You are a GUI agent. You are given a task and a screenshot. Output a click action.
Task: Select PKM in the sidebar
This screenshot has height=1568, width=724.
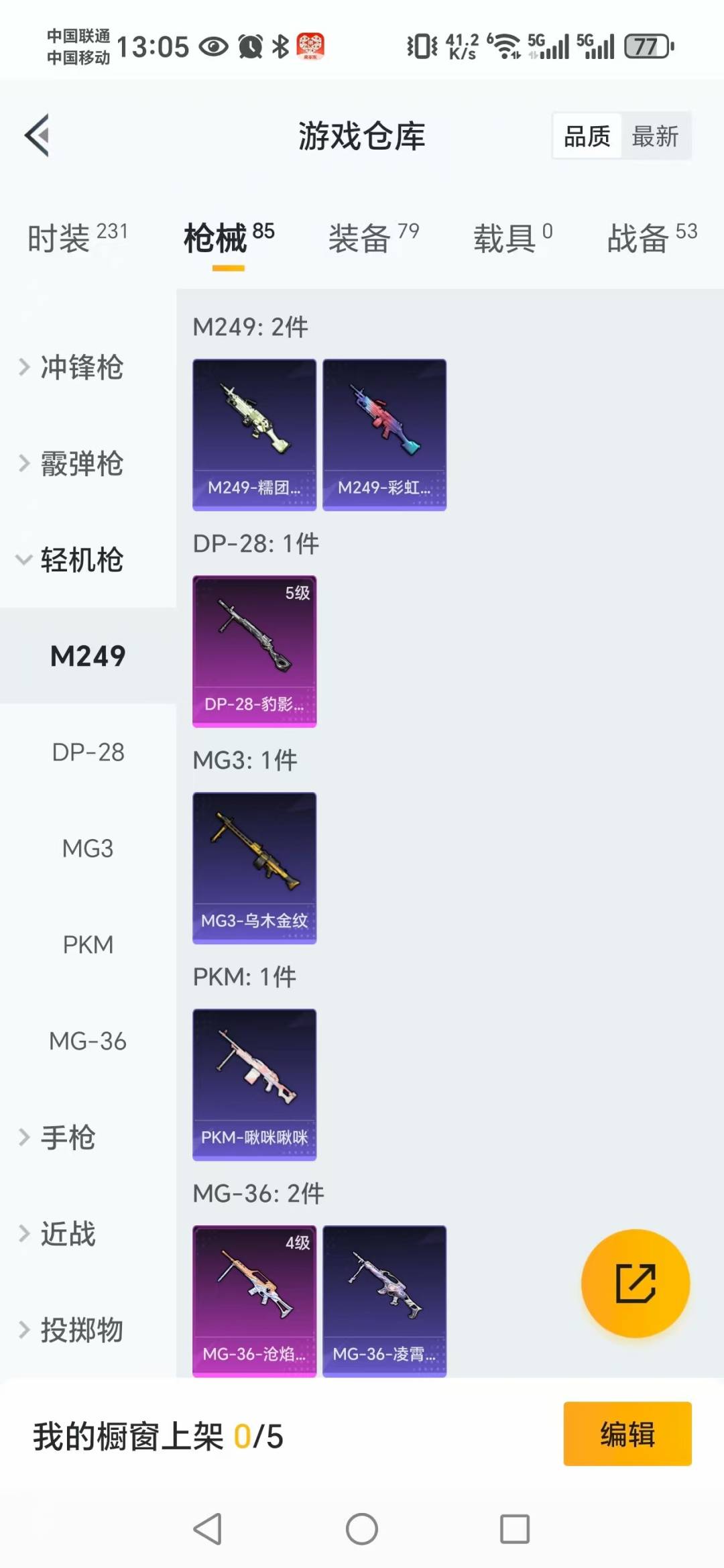[x=88, y=945]
